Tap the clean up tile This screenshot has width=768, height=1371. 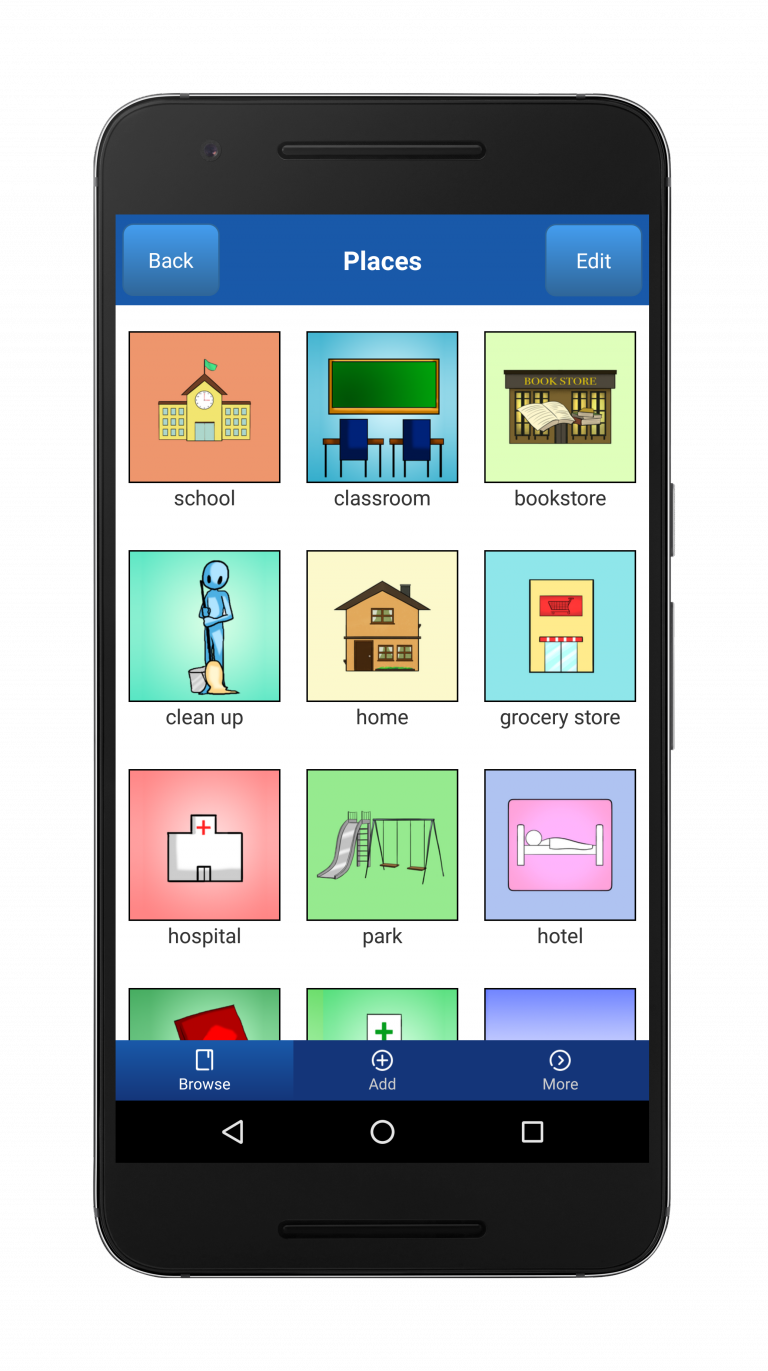pyautogui.click(x=204, y=626)
